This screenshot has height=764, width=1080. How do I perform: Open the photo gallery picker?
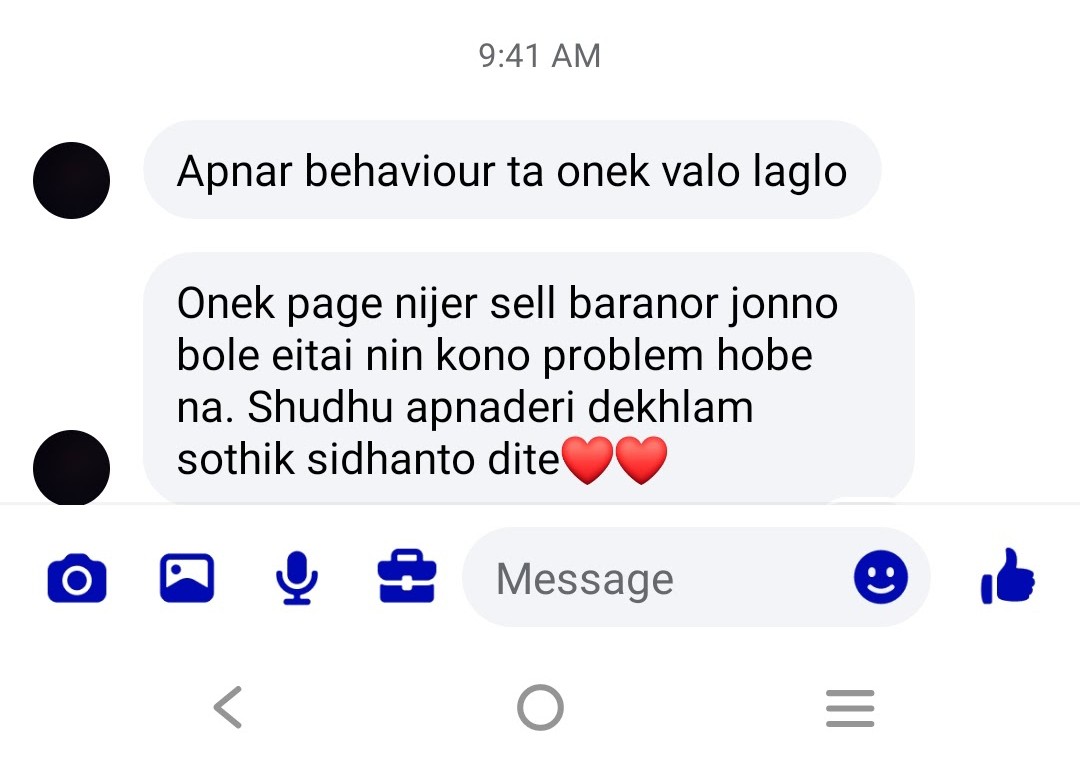[x=187, y=579]
